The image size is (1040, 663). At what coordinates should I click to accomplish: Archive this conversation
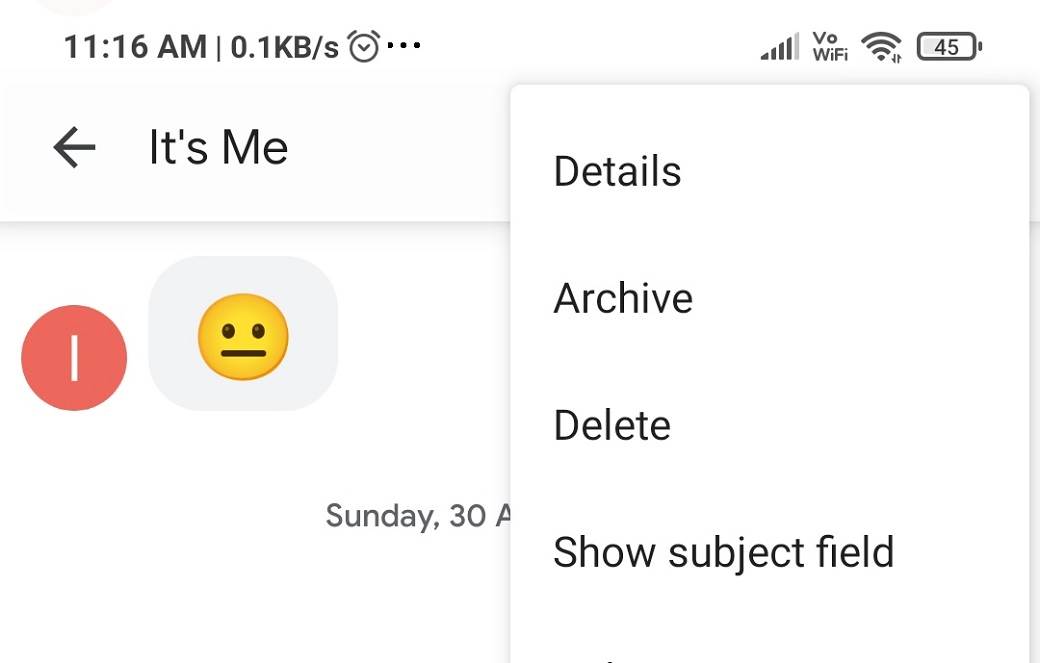[623, 298]
